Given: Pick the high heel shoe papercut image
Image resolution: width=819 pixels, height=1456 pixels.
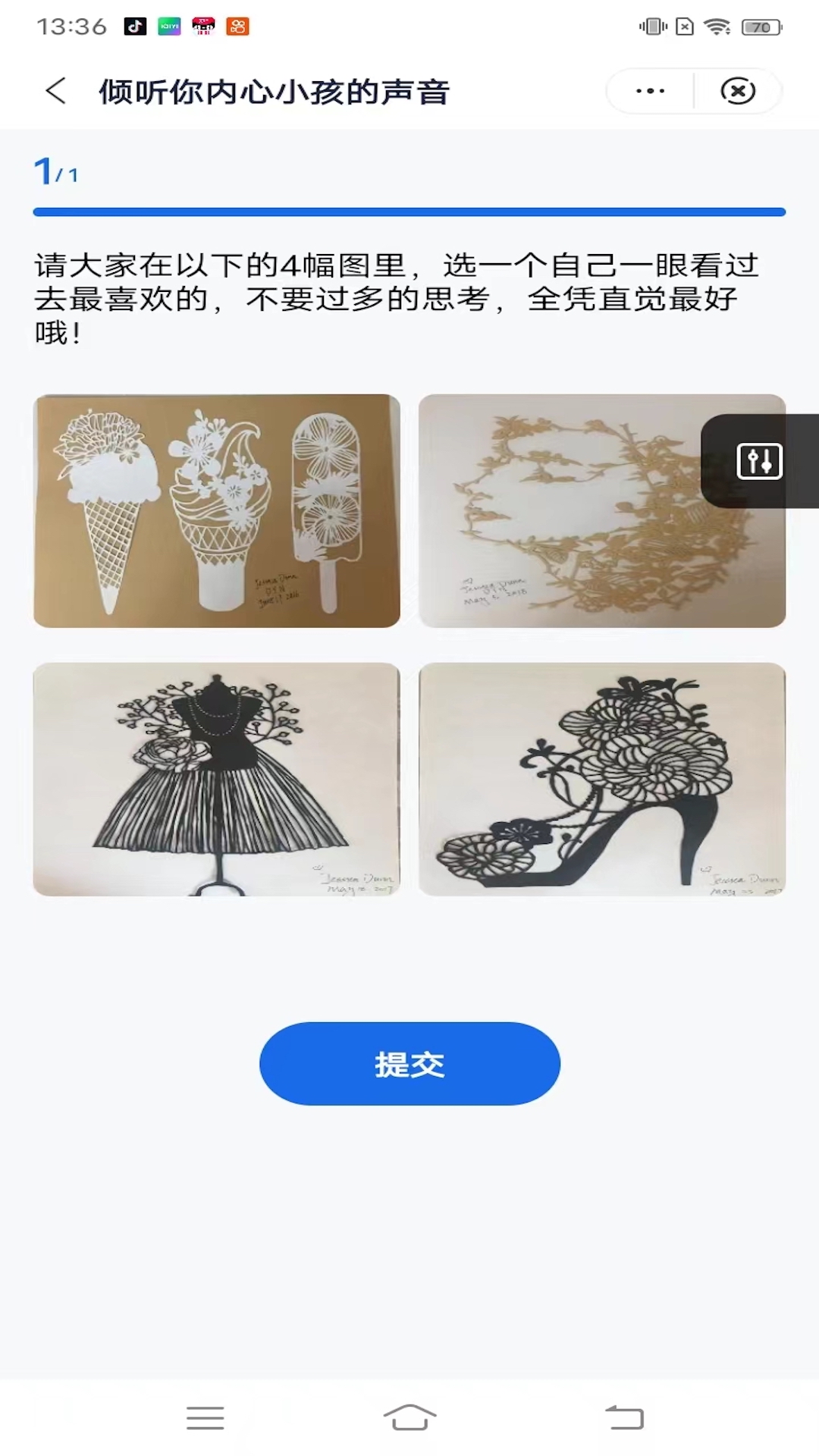Looking at the screenshot, I should tap(603, 783).
